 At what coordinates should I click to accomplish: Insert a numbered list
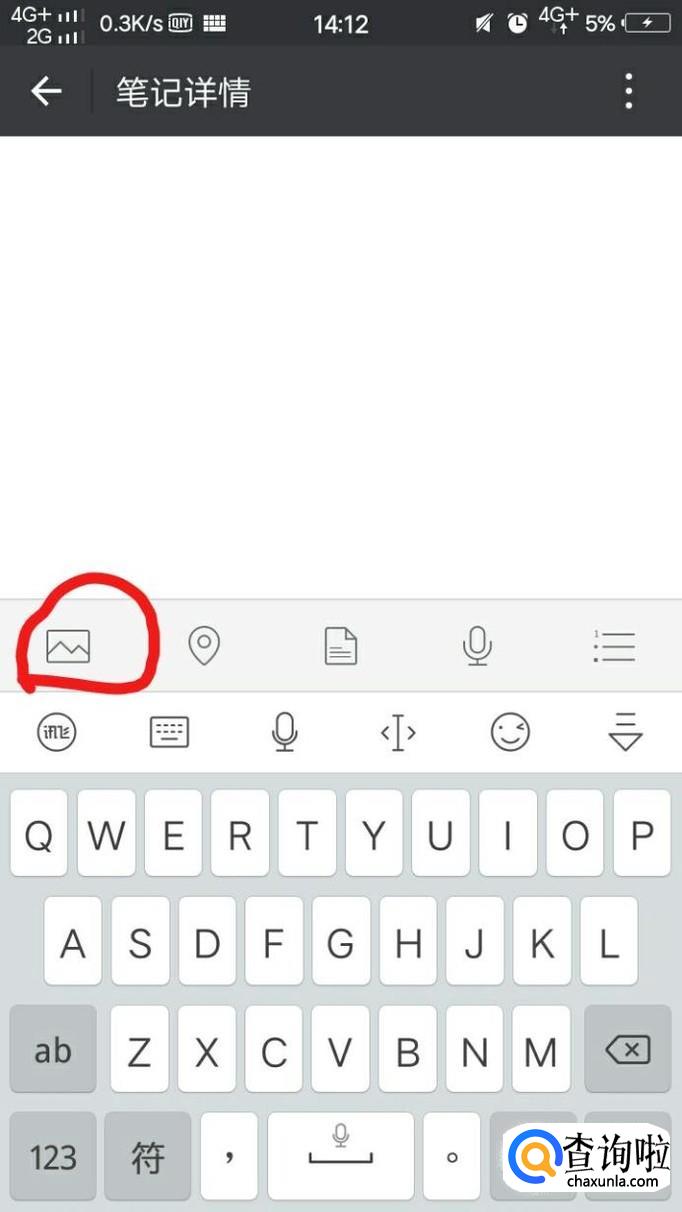613,646
